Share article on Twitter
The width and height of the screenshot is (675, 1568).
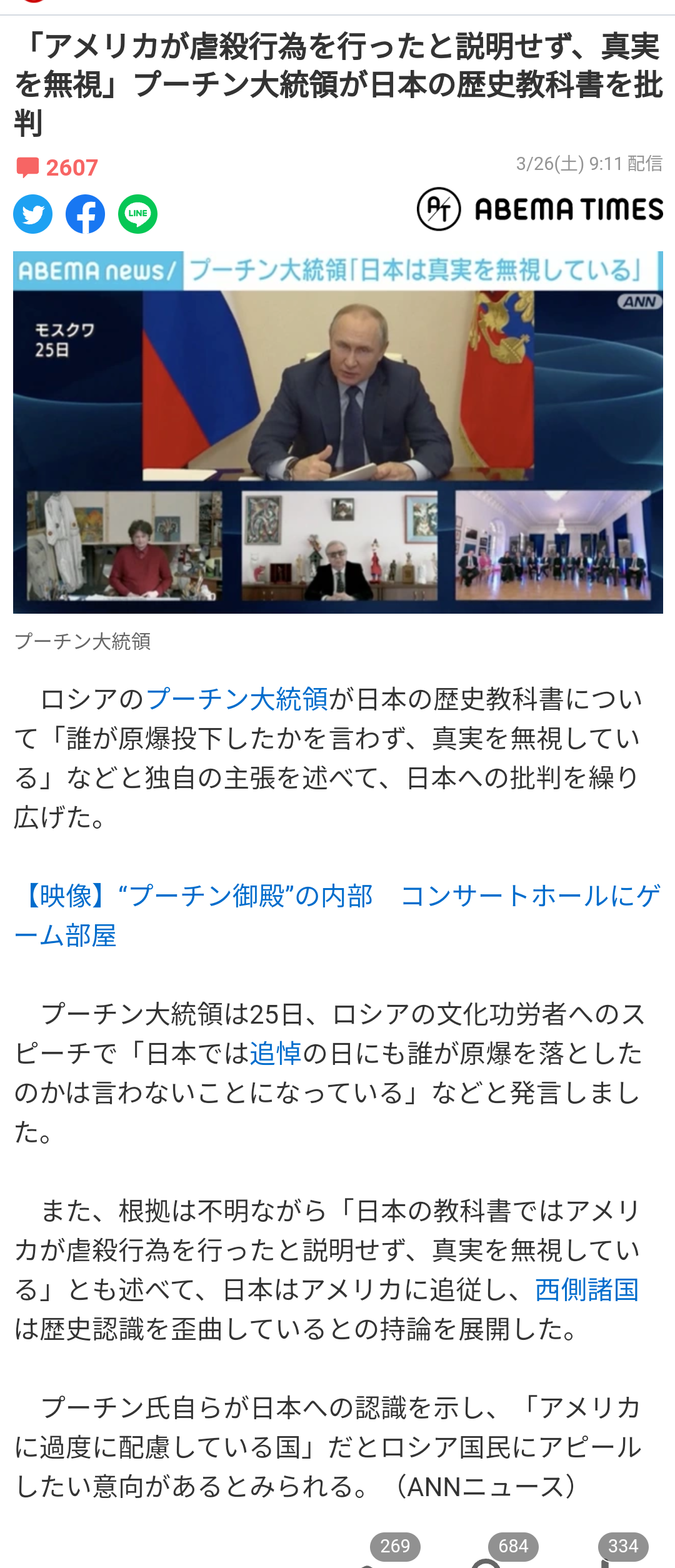(x=33, y=214)
